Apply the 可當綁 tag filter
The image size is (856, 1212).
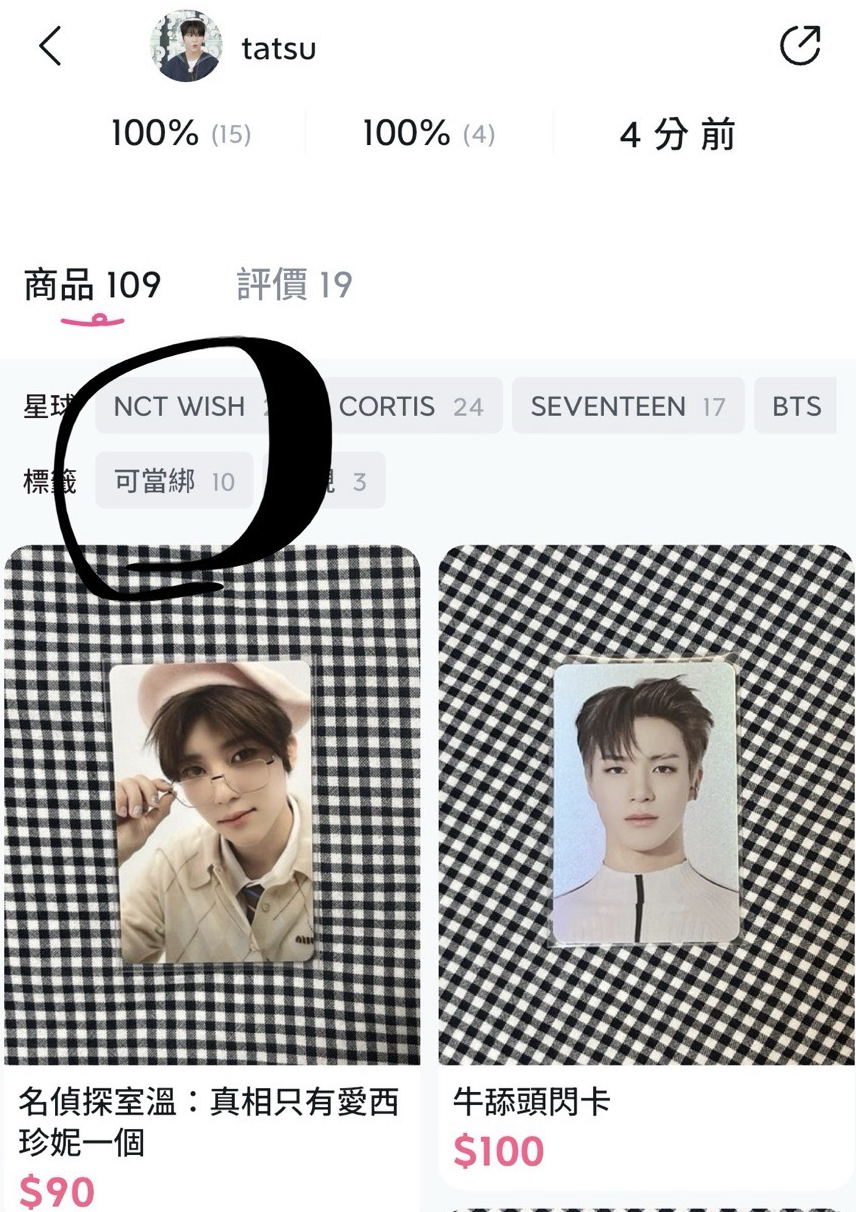point(174,481)
